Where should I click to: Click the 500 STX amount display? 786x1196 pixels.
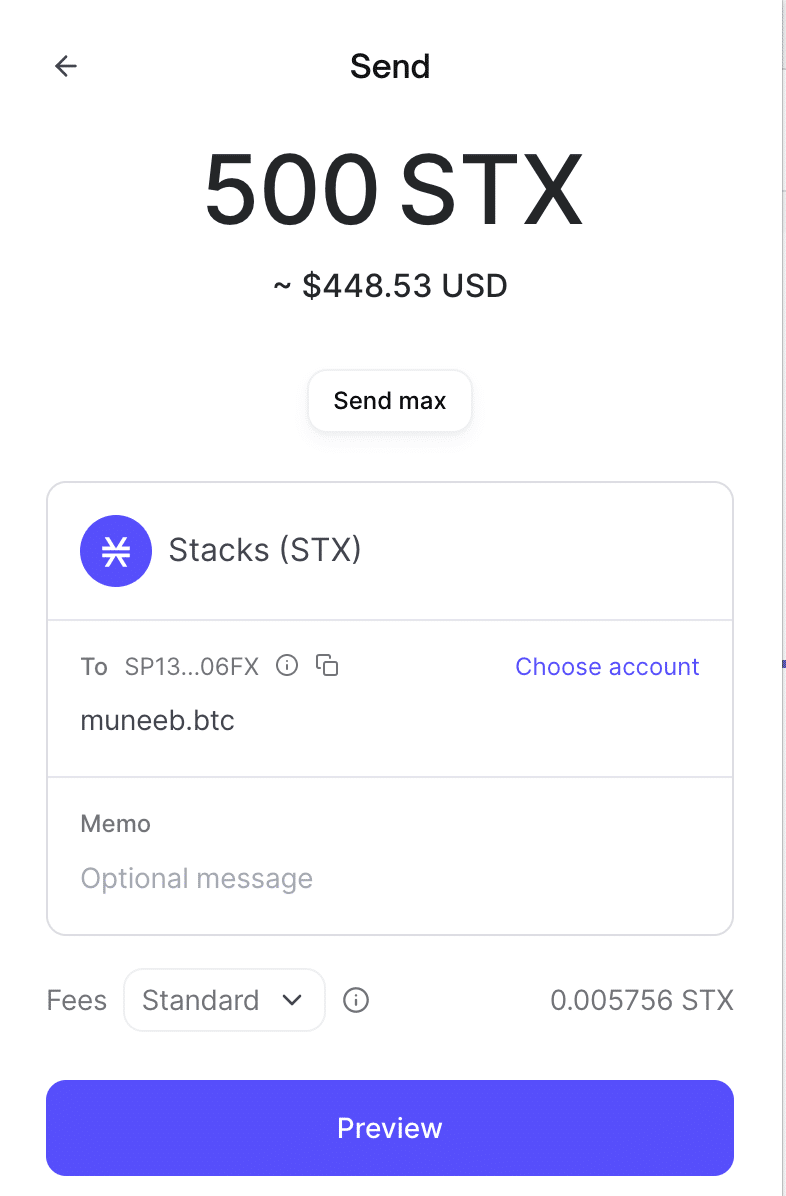pos(392,190)
